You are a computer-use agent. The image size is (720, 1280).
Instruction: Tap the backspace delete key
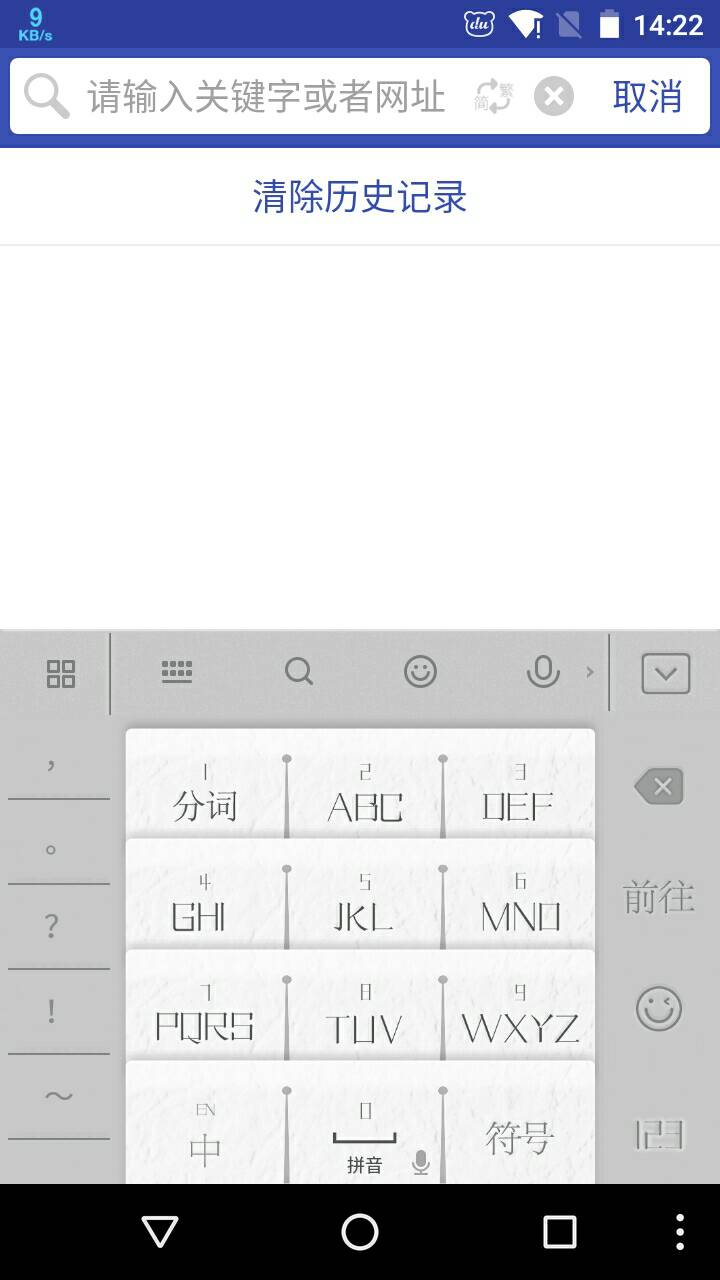(x=659, y=786)
